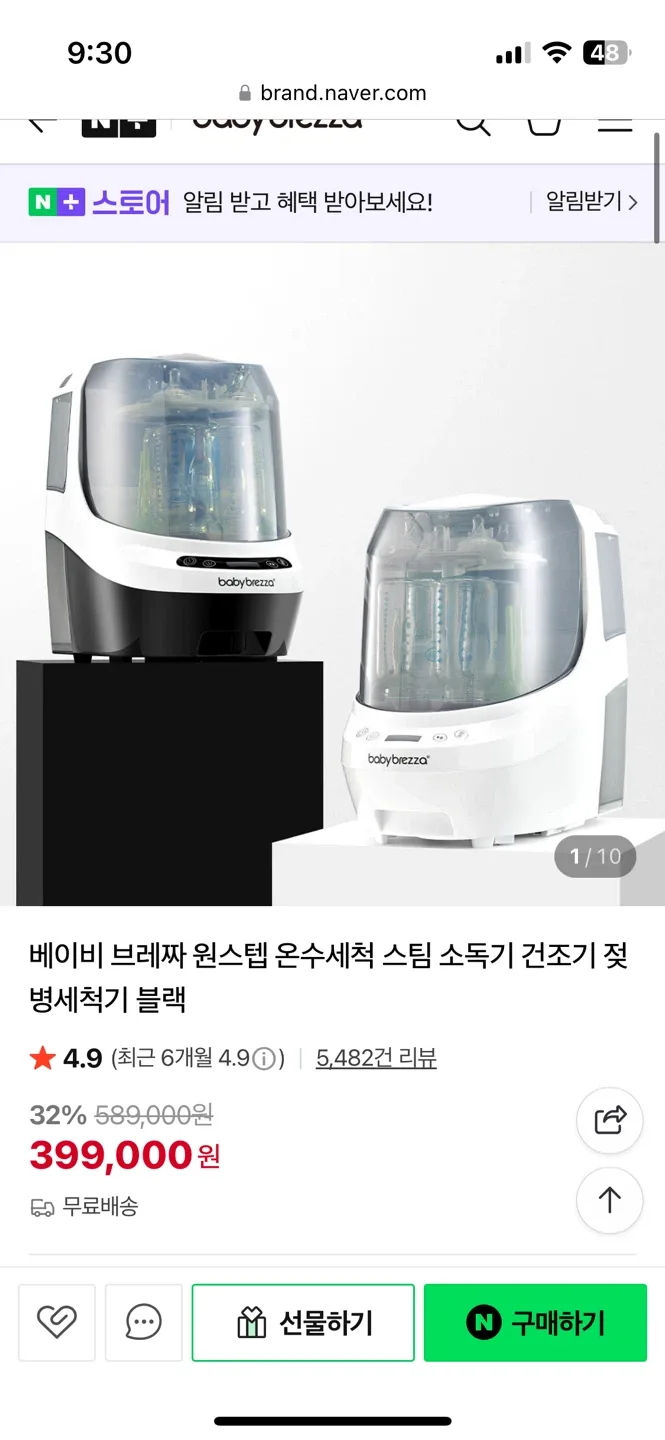Open the hamburger menu
Screen dimensions: 665x1440
tap(614, 124)
